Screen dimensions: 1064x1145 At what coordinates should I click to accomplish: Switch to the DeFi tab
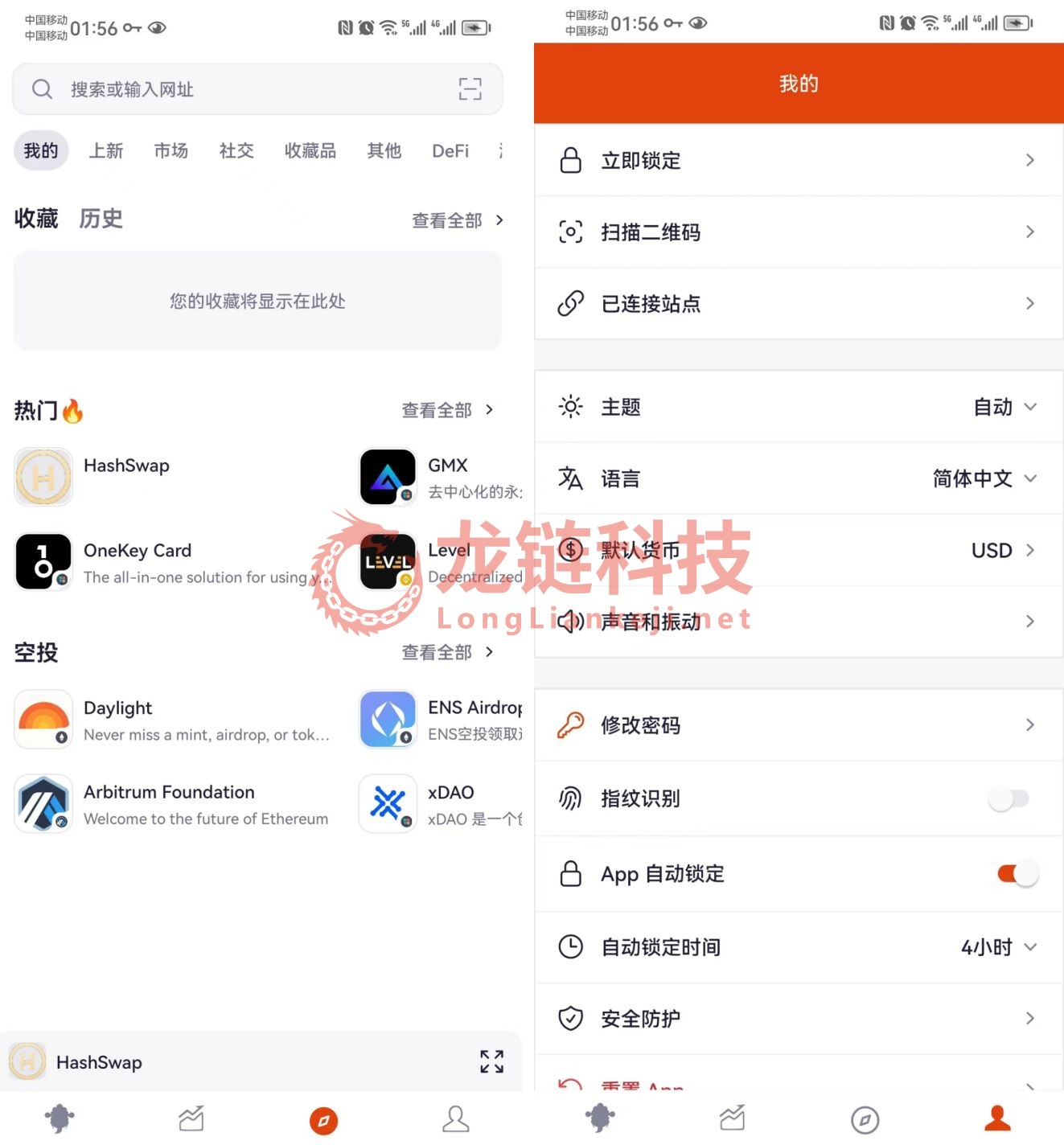[450, 151]
